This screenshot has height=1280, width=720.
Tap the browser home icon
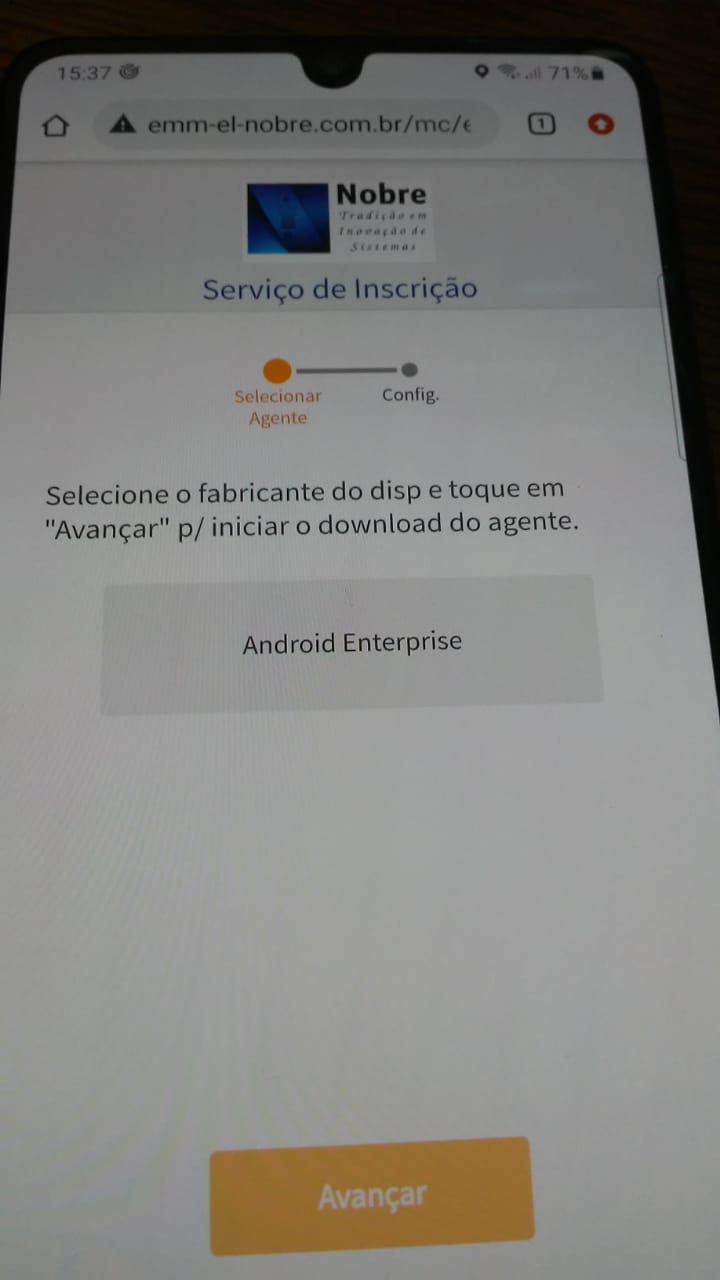coord(55,124)
